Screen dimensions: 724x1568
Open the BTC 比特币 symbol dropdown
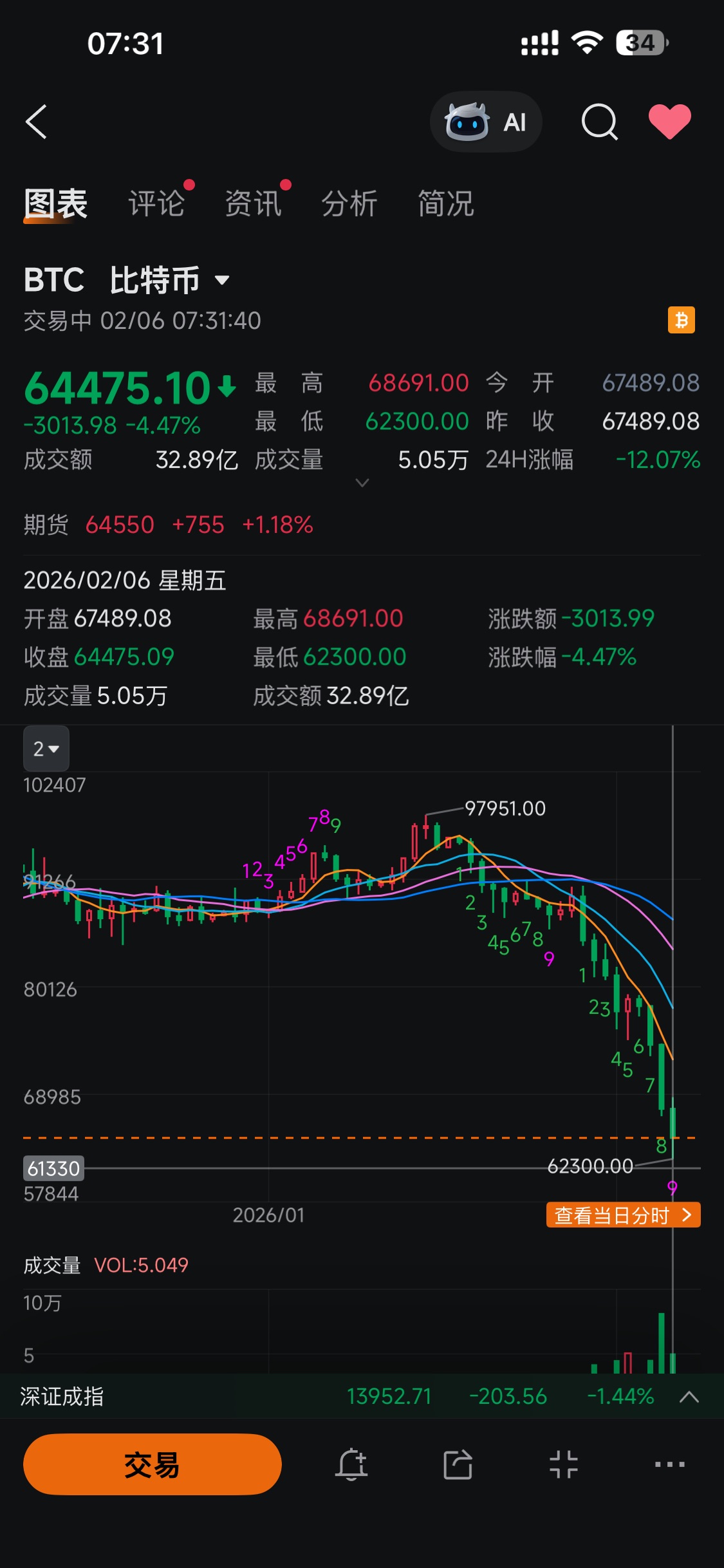pyautogui.click(x=222, y=281)
